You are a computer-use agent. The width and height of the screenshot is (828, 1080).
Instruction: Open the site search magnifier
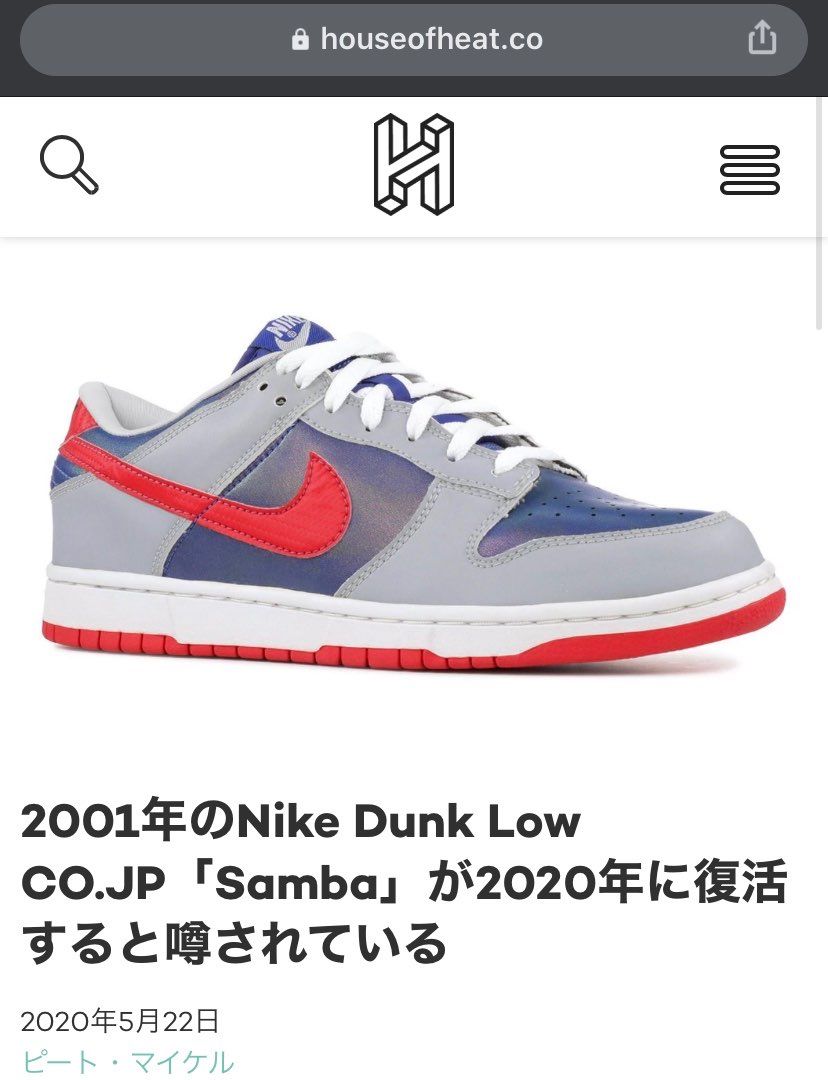coord(68,166)
